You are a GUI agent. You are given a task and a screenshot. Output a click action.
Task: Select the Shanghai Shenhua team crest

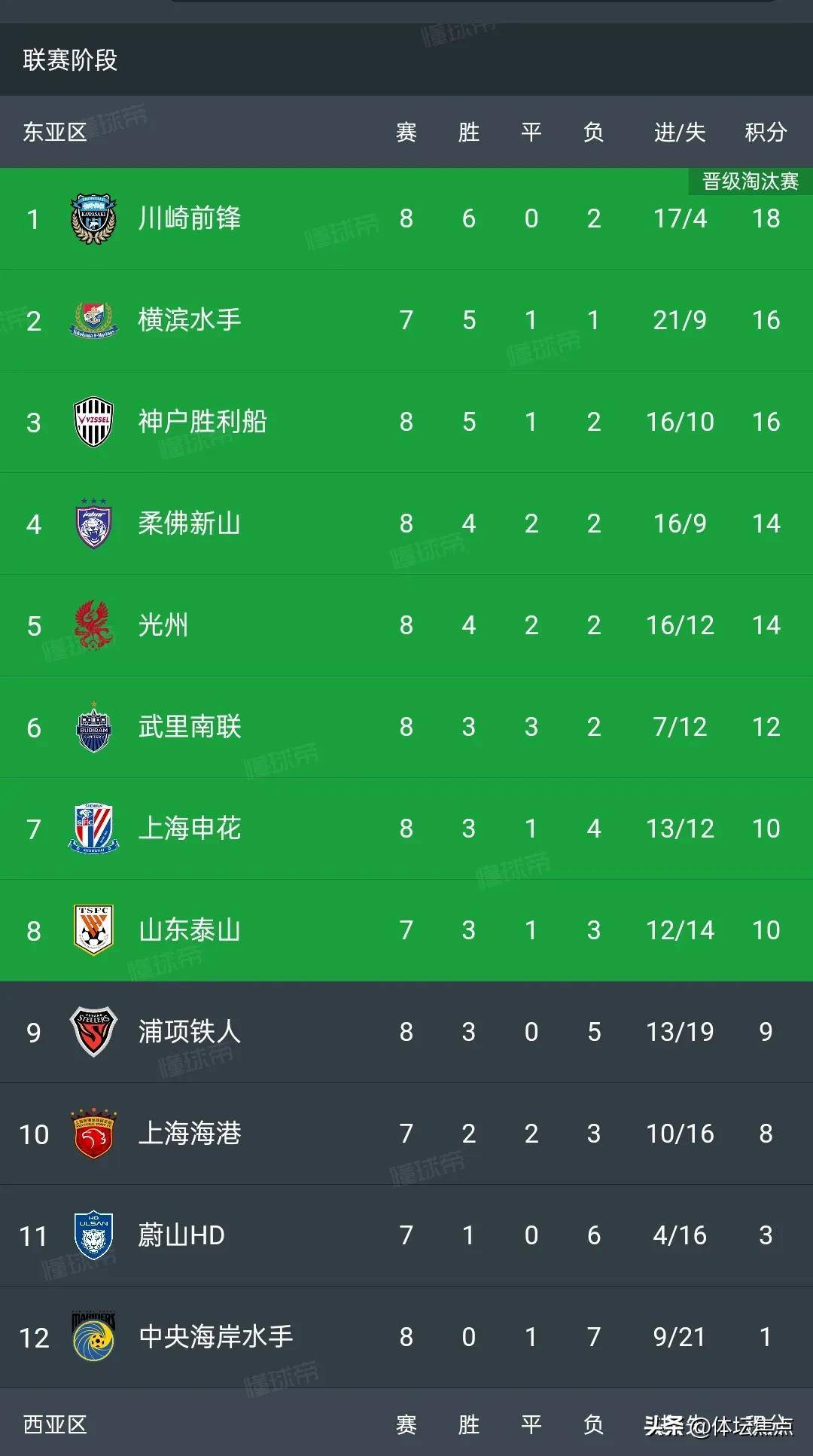pyautogui.click(x=92, y=829)
